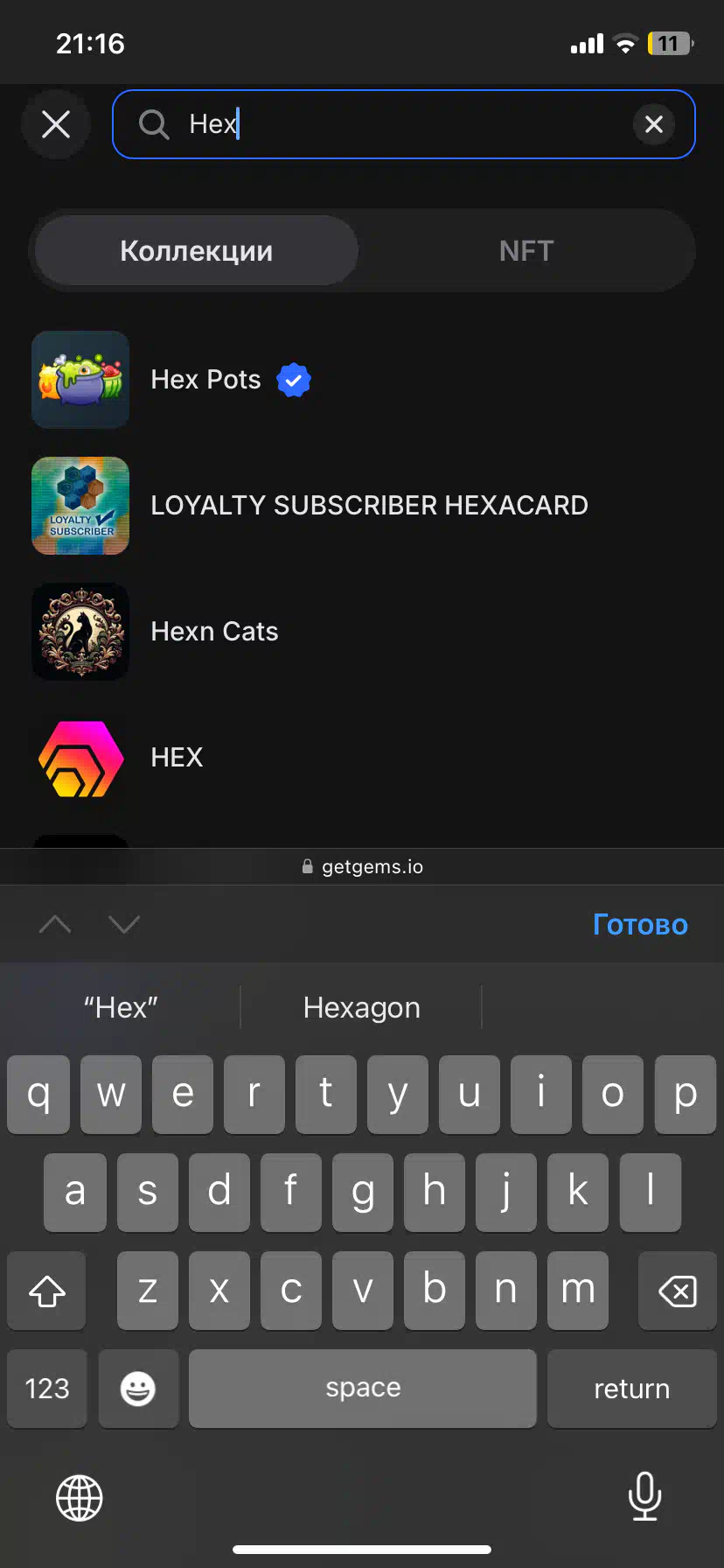Start dictation with the microphone
Viewport: 724px width, 1568px height.
(644, 1496)
